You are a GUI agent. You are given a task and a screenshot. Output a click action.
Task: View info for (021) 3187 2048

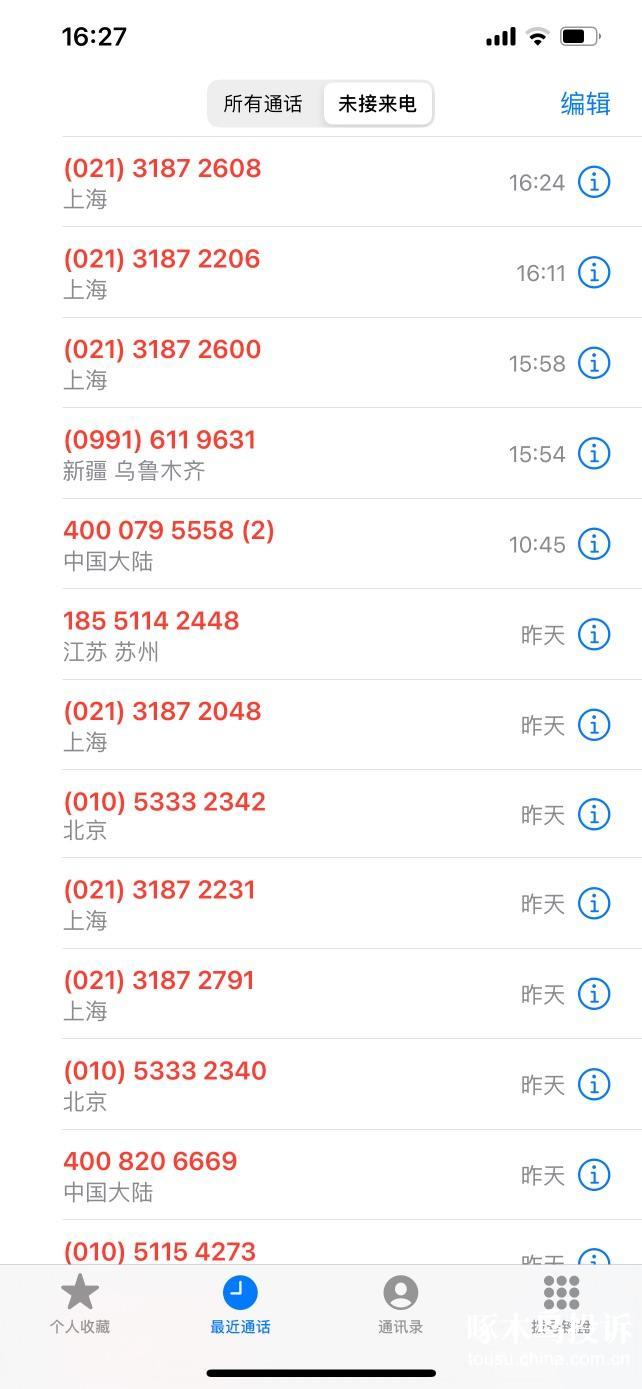click(594, 725)
